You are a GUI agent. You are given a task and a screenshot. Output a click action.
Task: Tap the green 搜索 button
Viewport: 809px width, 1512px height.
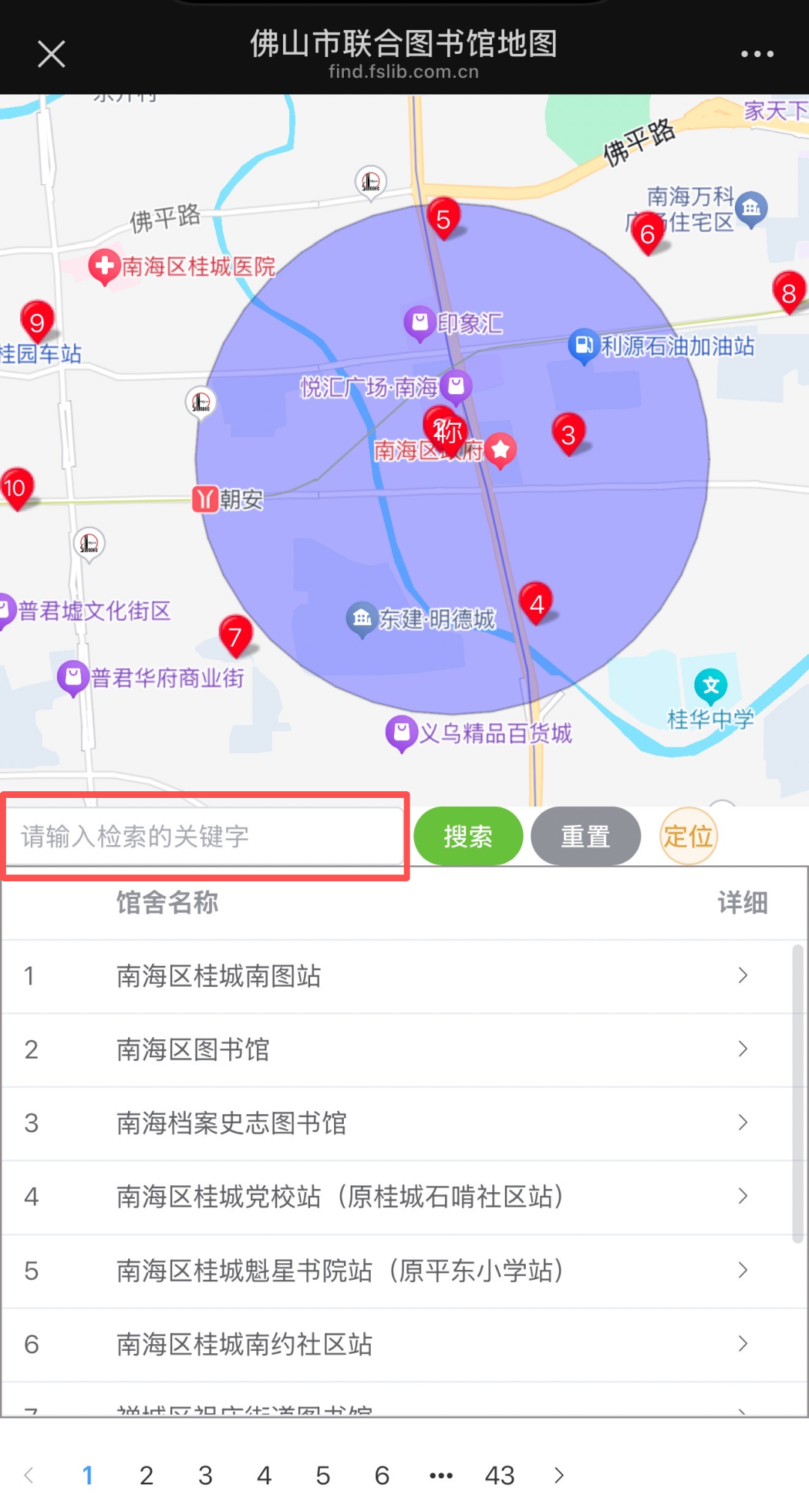[468, 836]
